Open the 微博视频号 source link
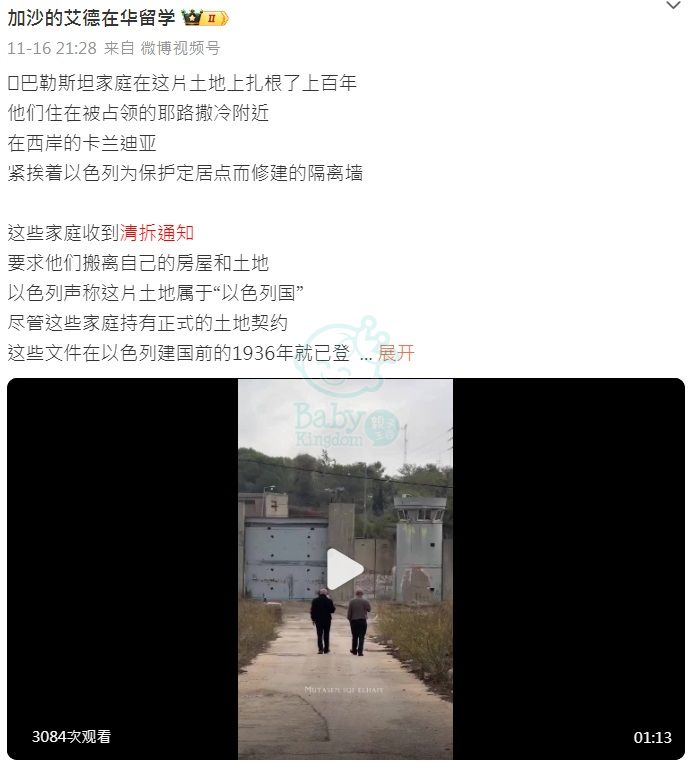 [180, 47]
